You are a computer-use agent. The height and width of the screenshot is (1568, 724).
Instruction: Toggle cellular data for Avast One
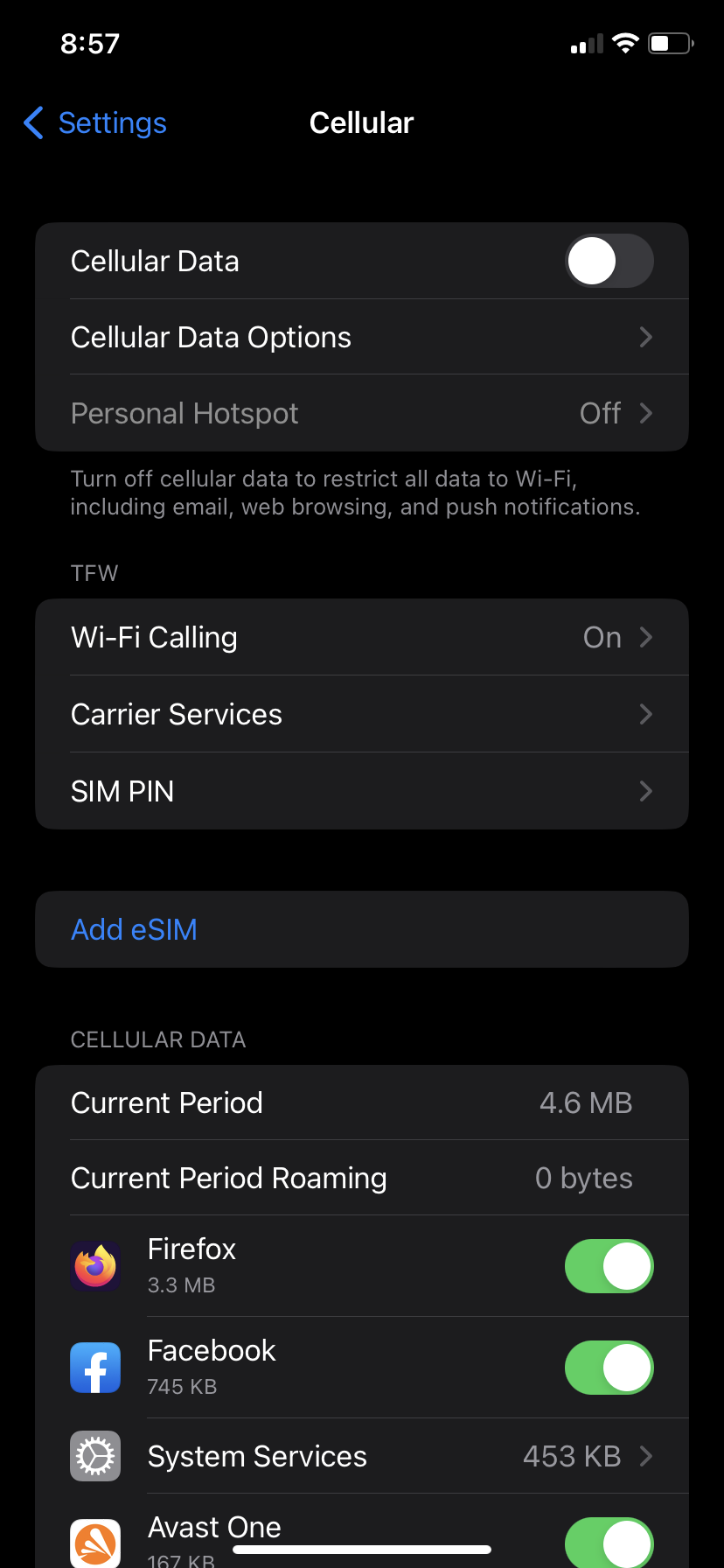609,1542
